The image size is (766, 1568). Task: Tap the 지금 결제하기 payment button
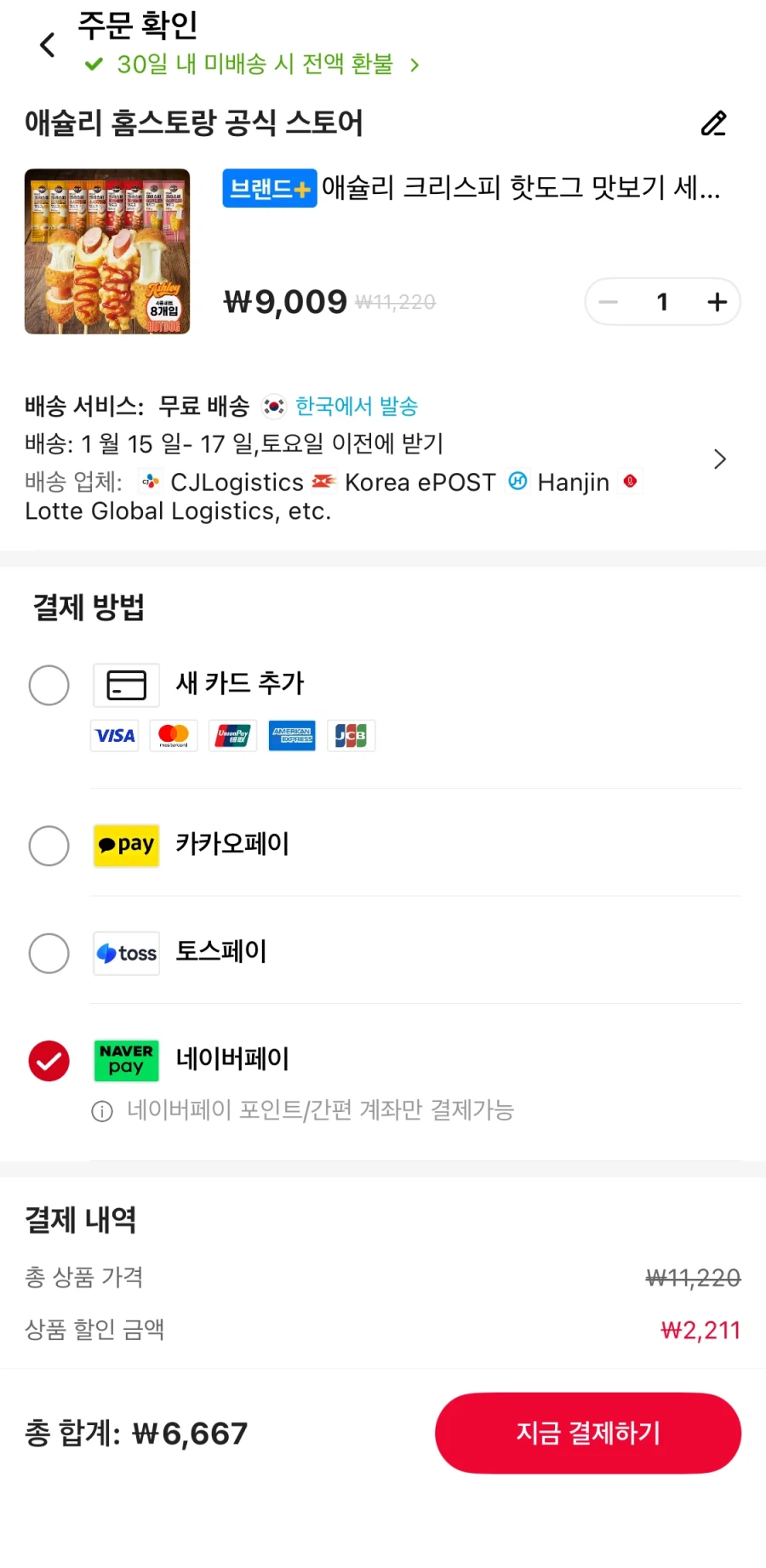coord(587,1433)
